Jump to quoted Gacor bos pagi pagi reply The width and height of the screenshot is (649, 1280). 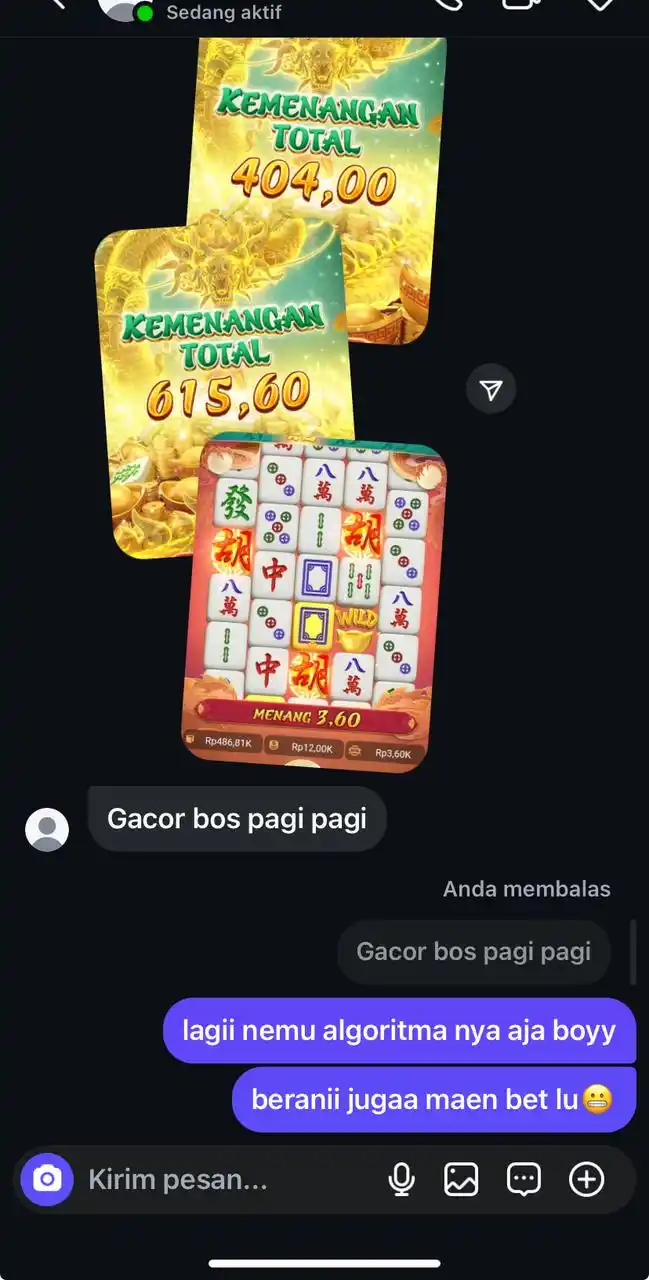473,952
